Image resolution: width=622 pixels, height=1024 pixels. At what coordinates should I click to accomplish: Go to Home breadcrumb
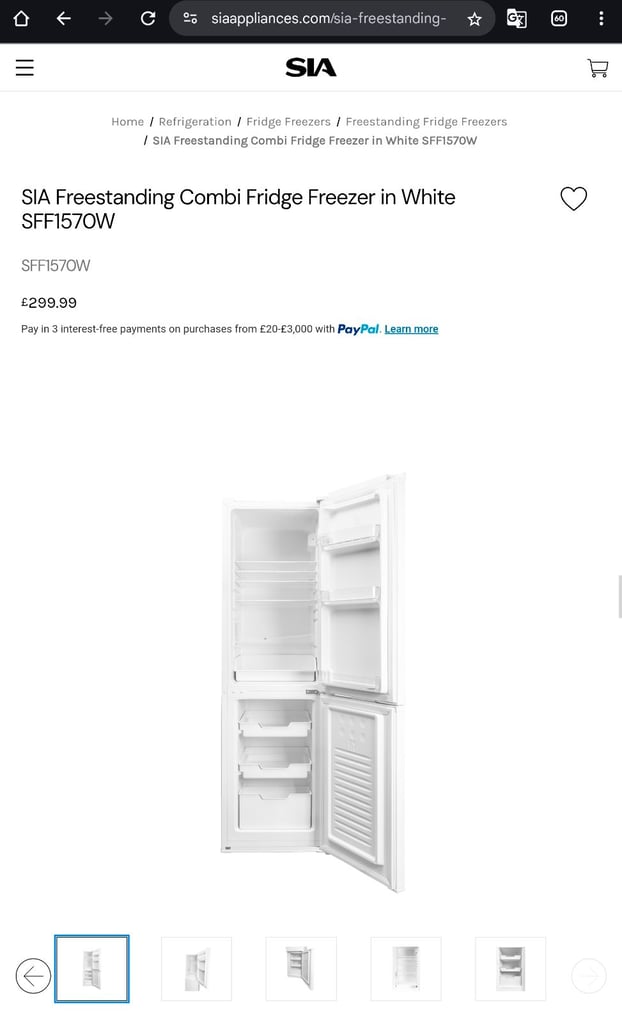[x=127, y=121]
